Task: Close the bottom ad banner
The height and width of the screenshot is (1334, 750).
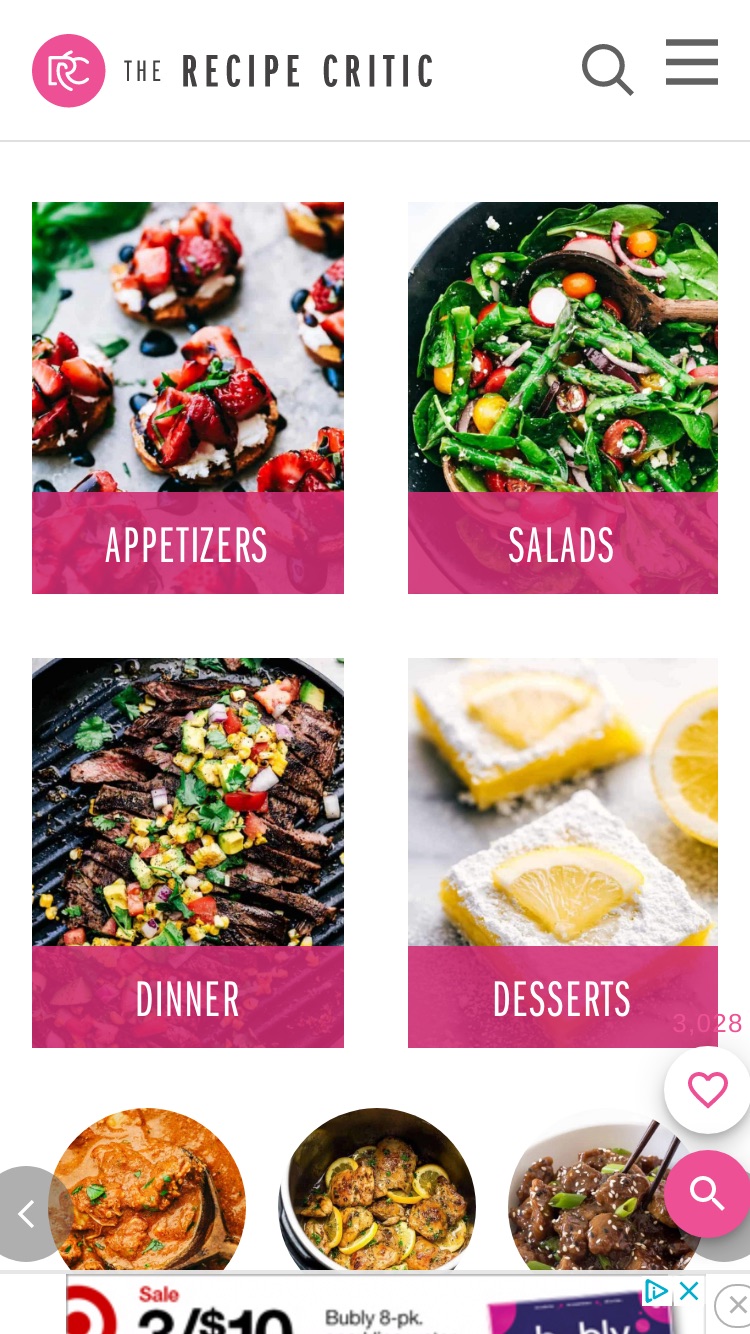Action: click(737, 1305)
